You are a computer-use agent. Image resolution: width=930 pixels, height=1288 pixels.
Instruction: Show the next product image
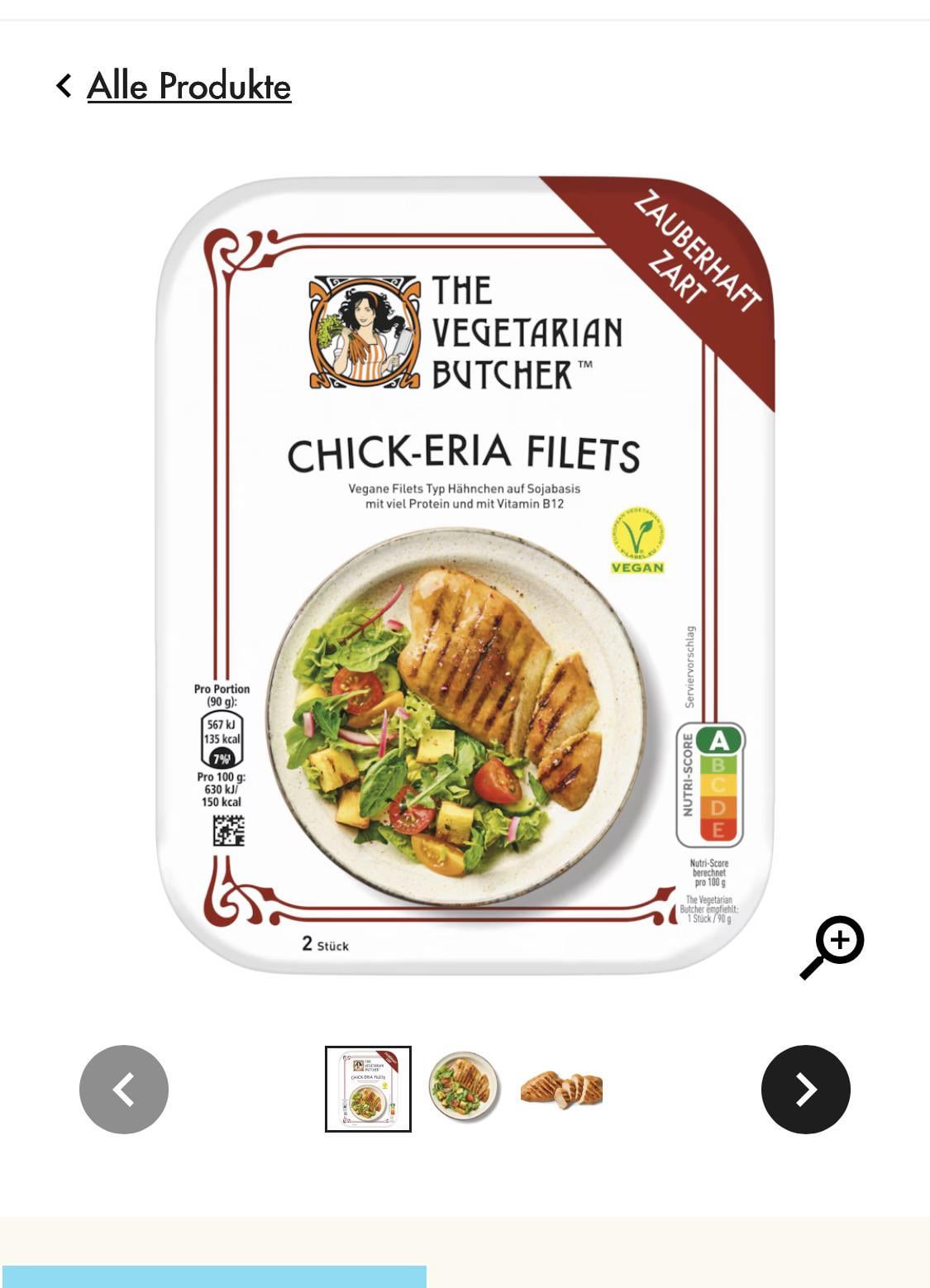805,1089
